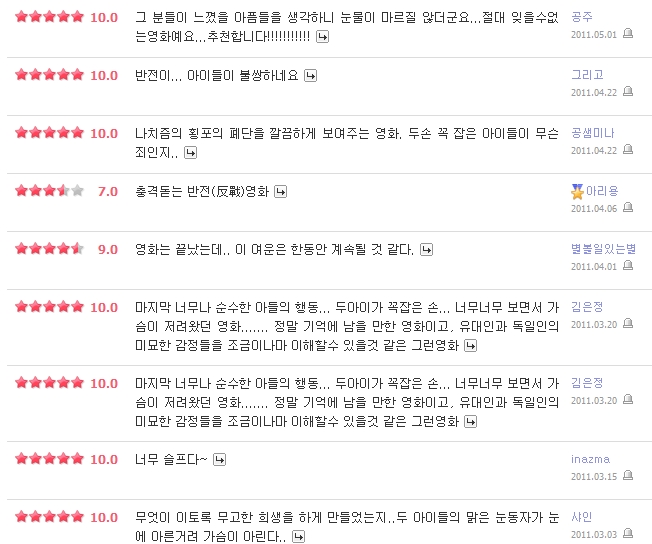This screenshot has width=652, height=544.
Task: Open reviewer 공샘미나's profile link
Action: coord(593,133)
